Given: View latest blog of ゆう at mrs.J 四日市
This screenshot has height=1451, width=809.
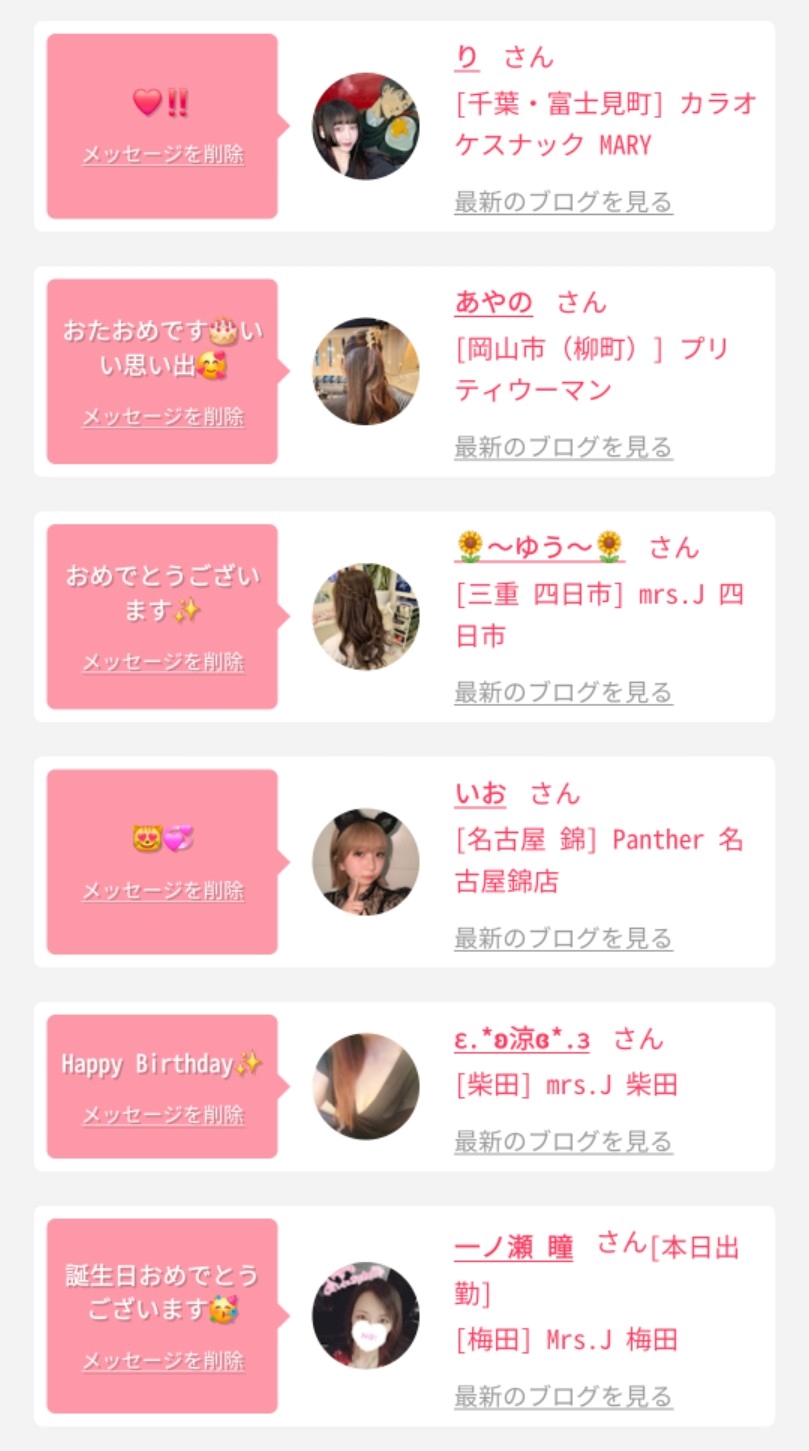Looking at the screenshot, I should click(563, 692).
